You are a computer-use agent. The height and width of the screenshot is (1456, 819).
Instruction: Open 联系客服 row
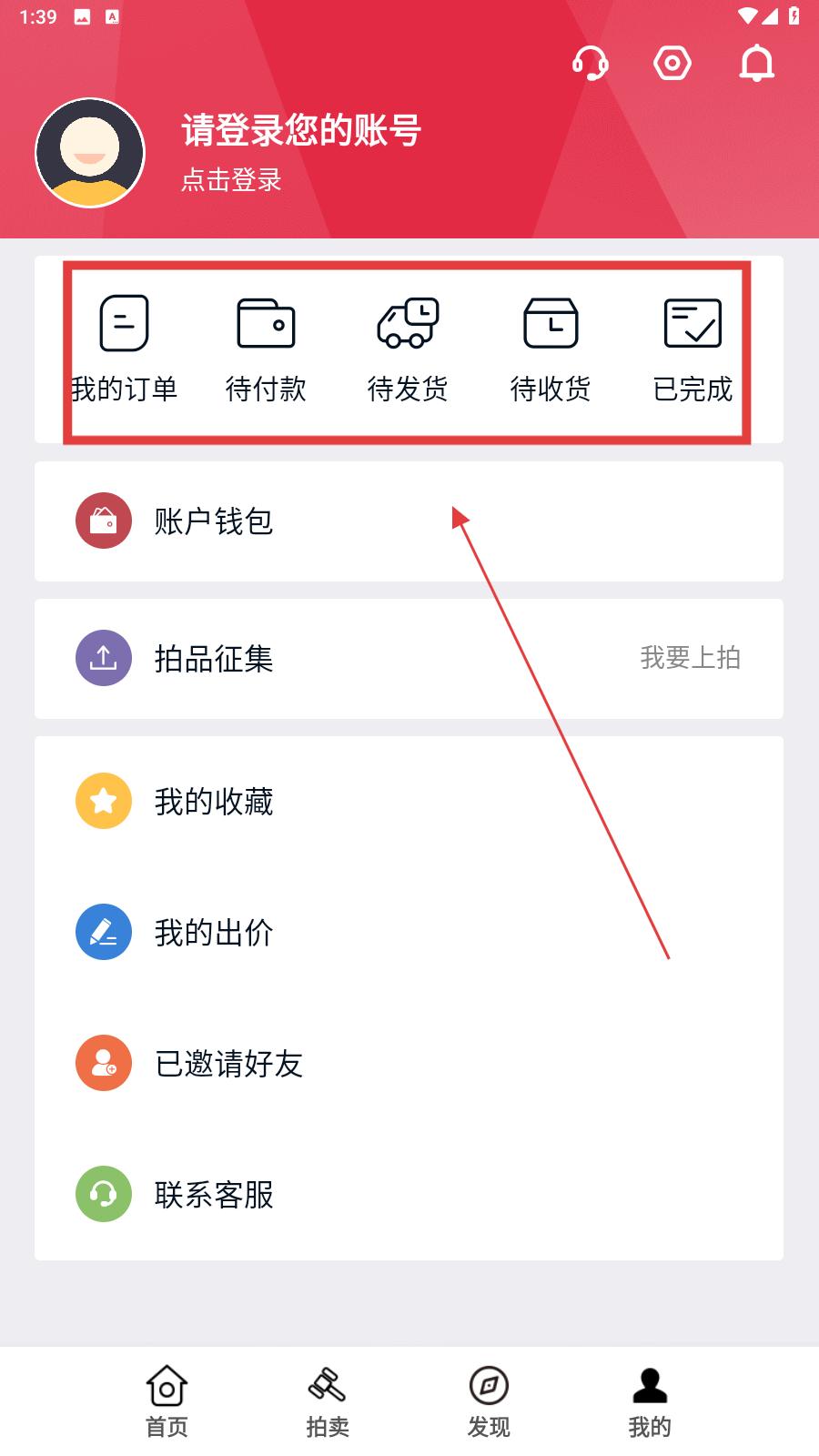click(409, 1195)
